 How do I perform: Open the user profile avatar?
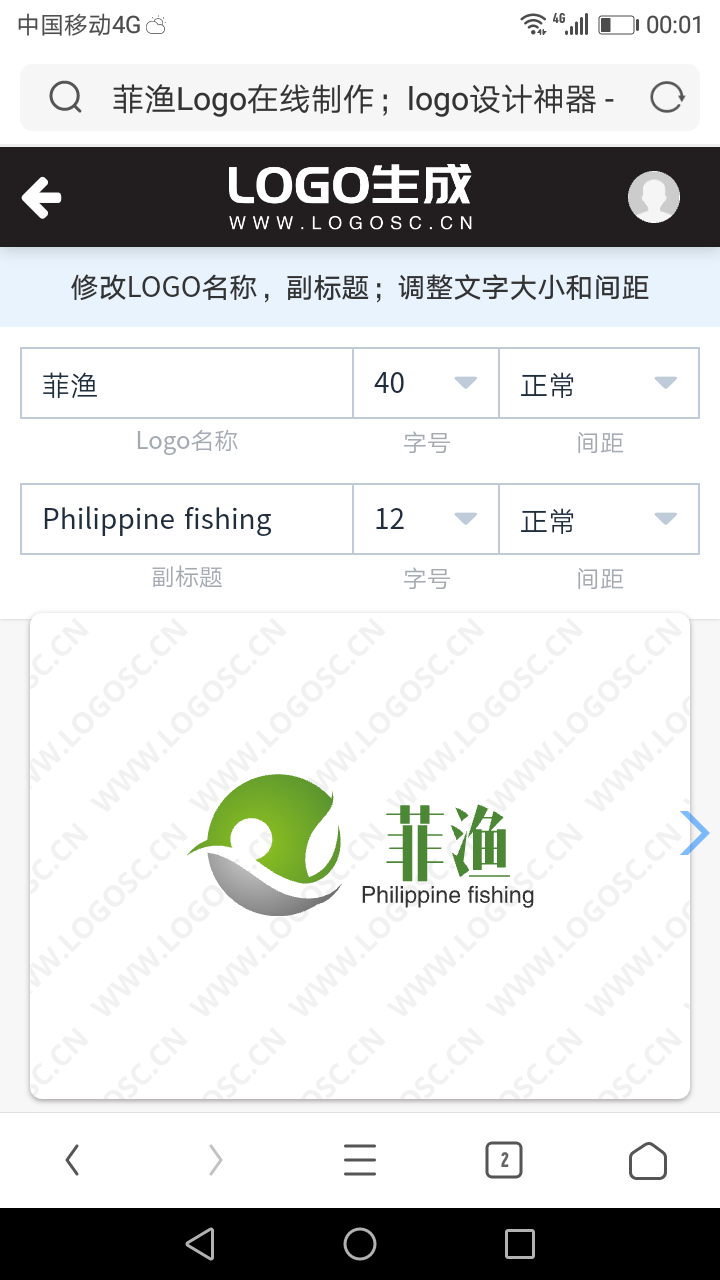click(x=653, y=196)
